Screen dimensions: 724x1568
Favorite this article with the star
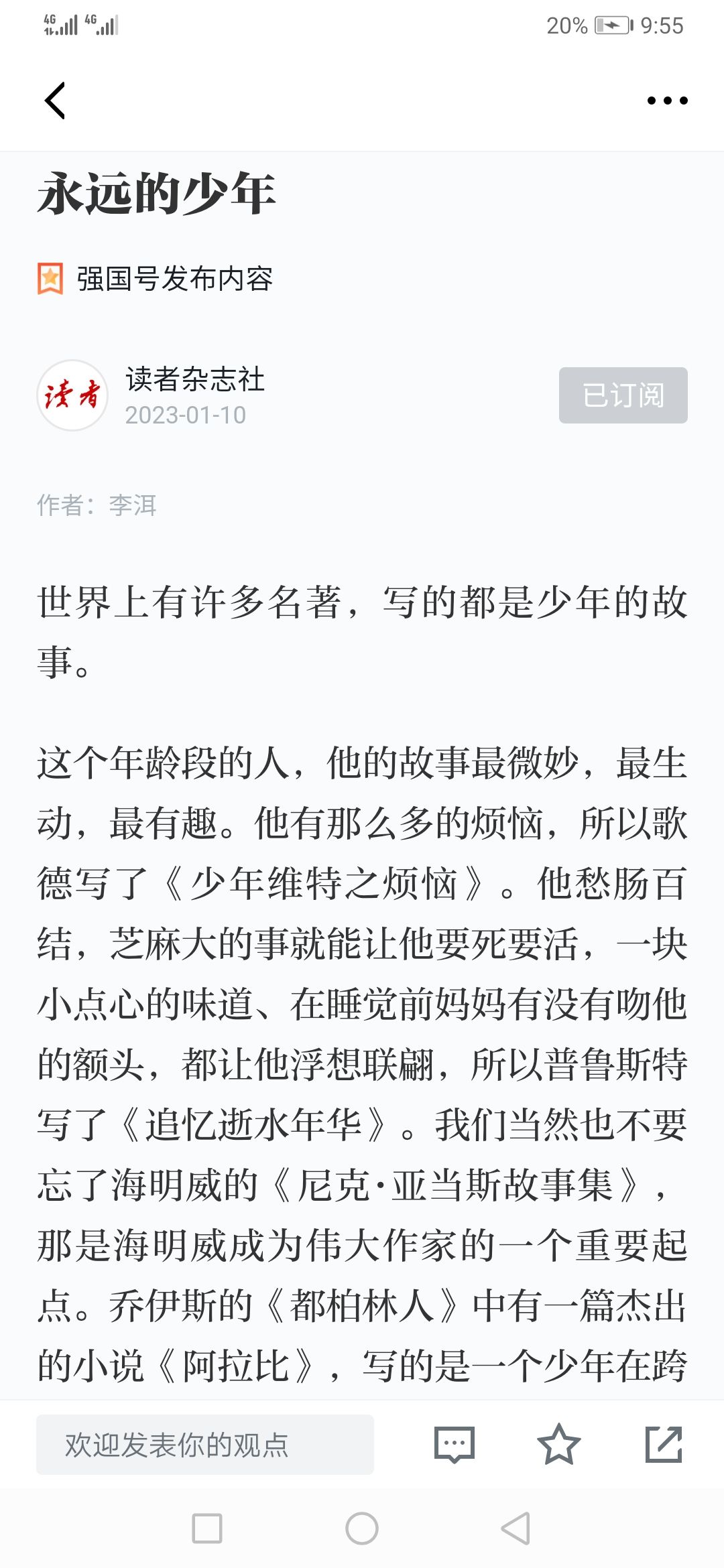(558, 1445)
